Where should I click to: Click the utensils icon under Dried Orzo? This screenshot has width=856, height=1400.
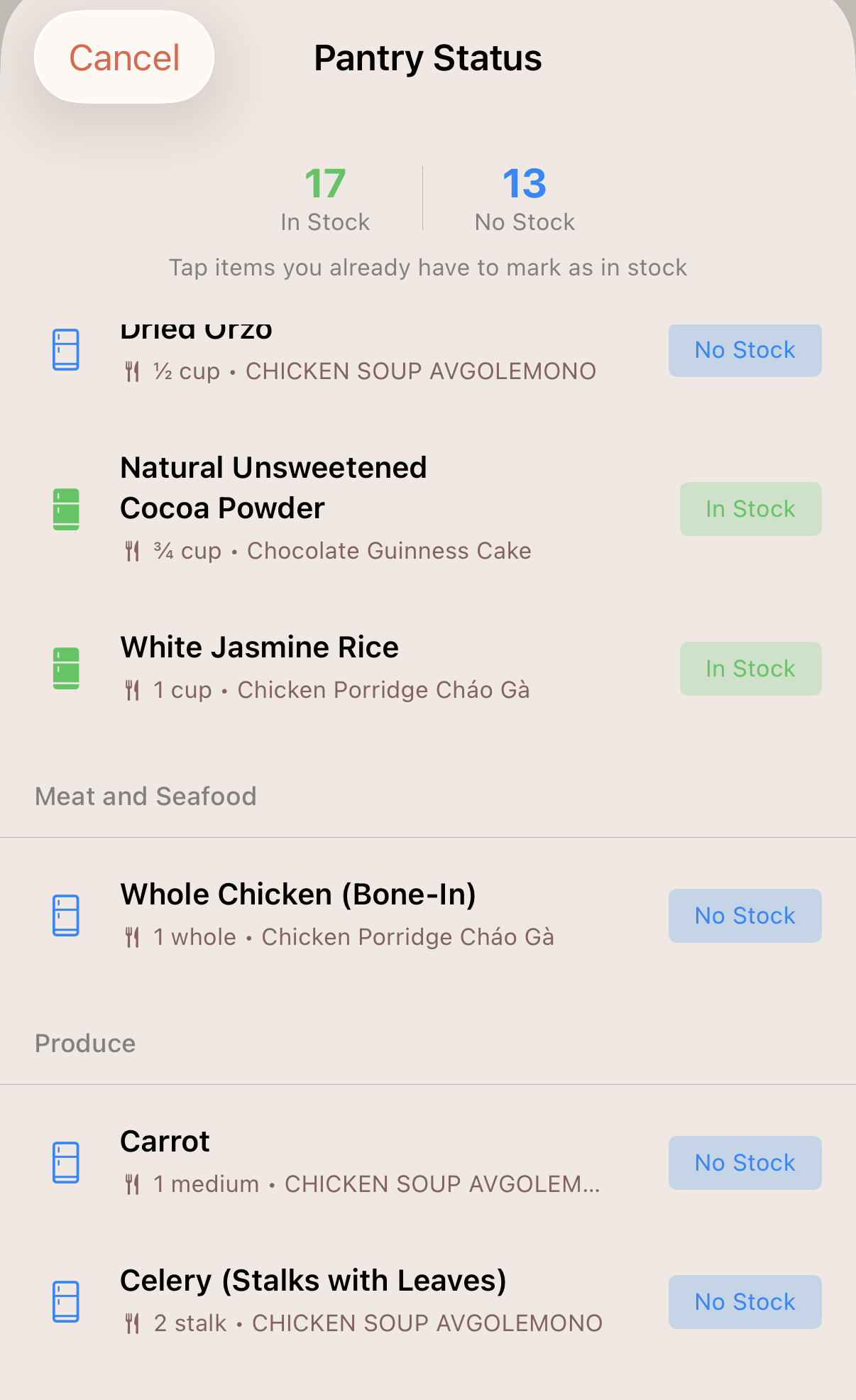pyautogui.click(x=133, y=371)
